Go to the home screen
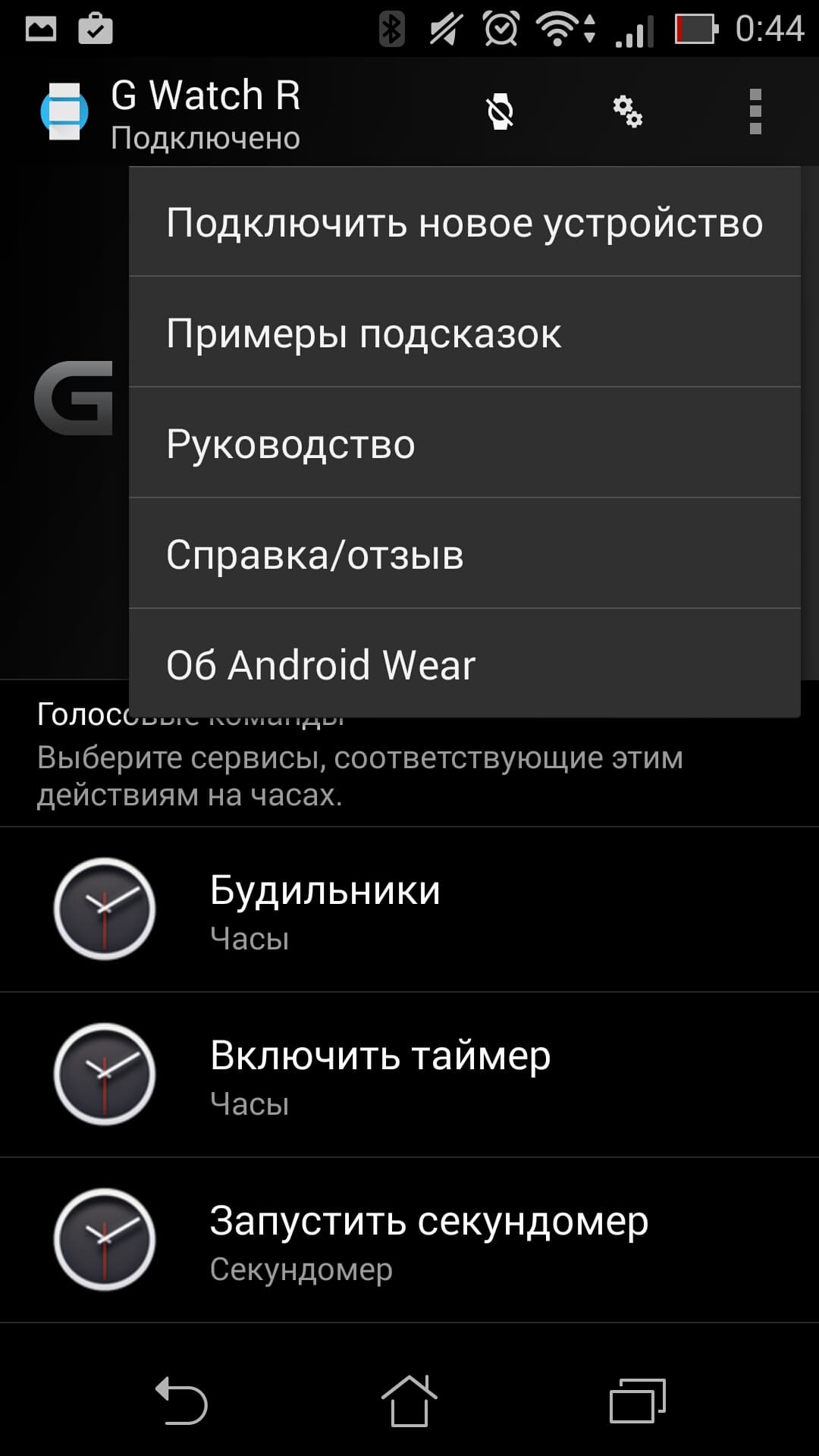Image resolution: width=819 pixels, height=1456 pixels. 409,1401
